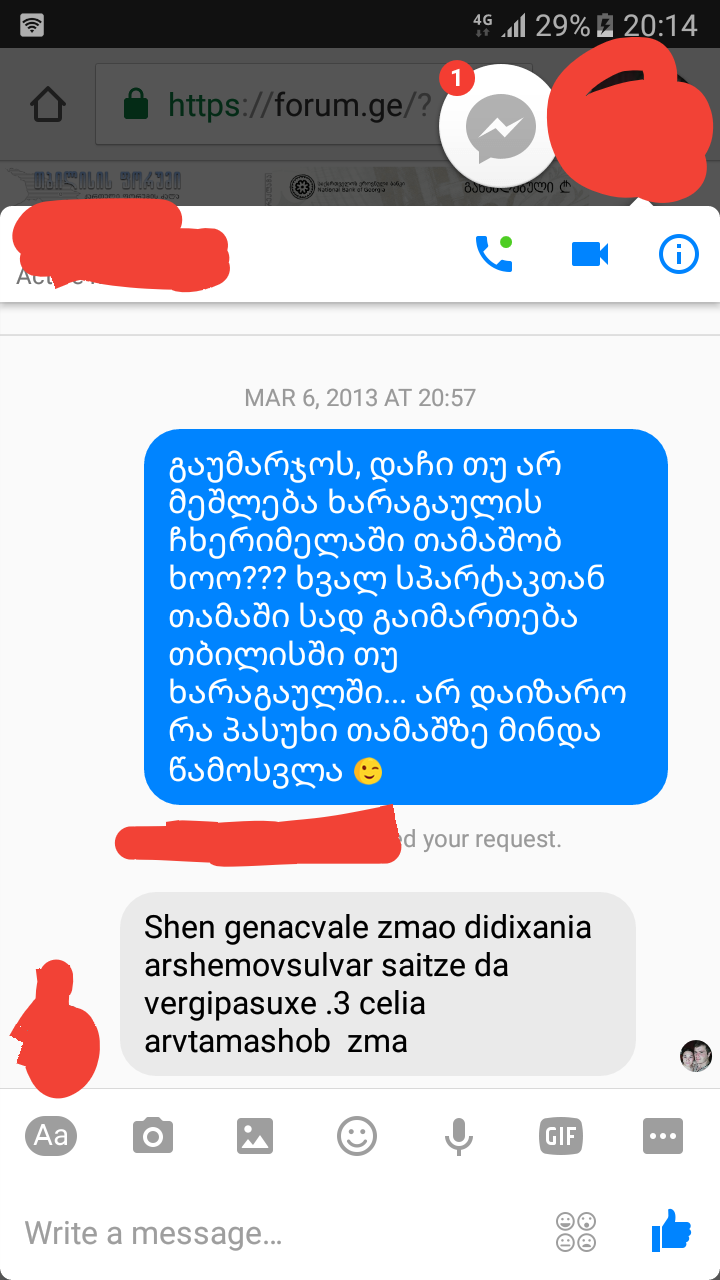Toggle the Aa text keyboard button
The width and height of the screenshot is (720, 1280).
(51, 1136)
